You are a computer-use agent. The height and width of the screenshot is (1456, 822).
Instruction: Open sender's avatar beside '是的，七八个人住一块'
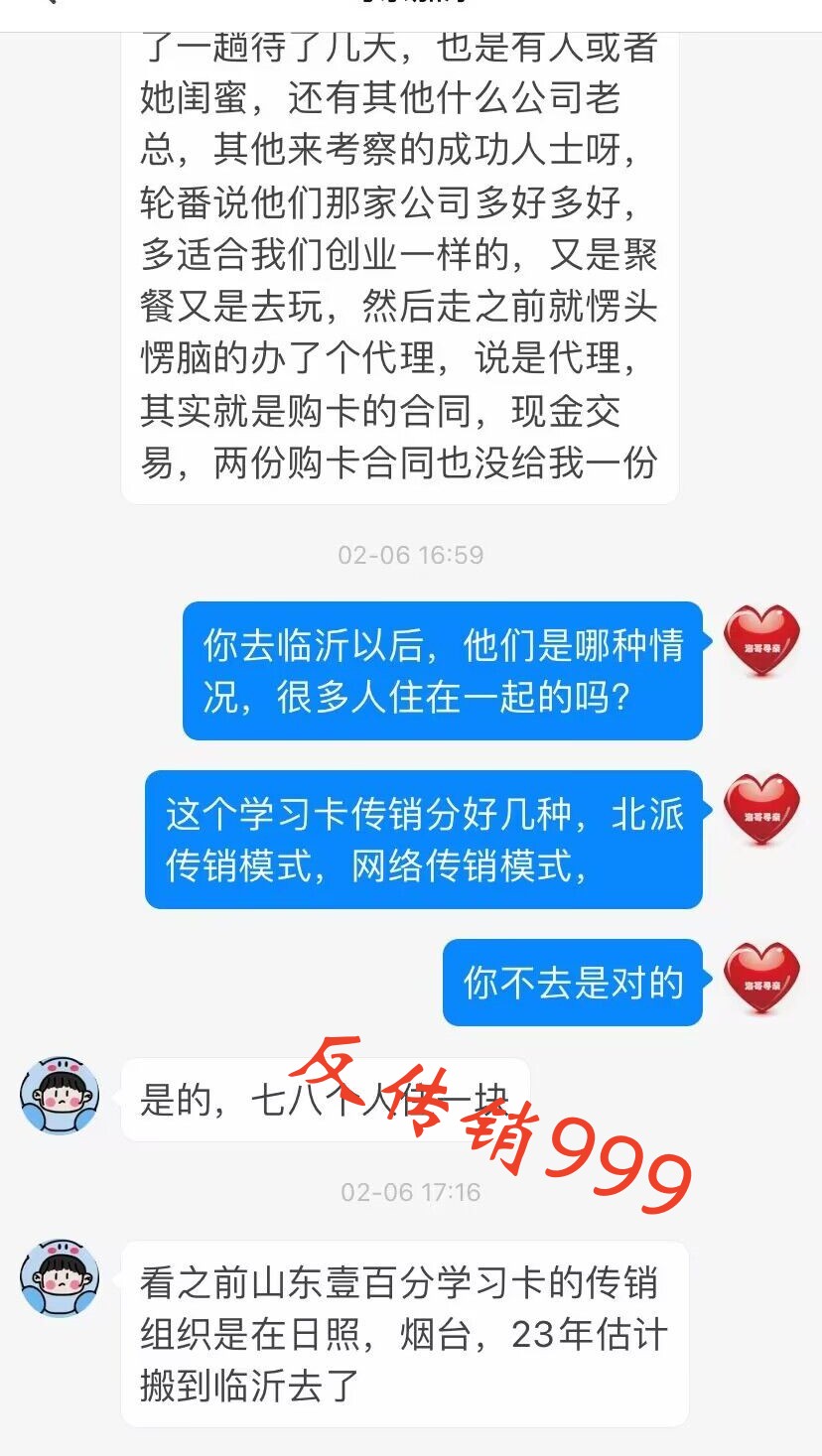[x=60, y=1096]
